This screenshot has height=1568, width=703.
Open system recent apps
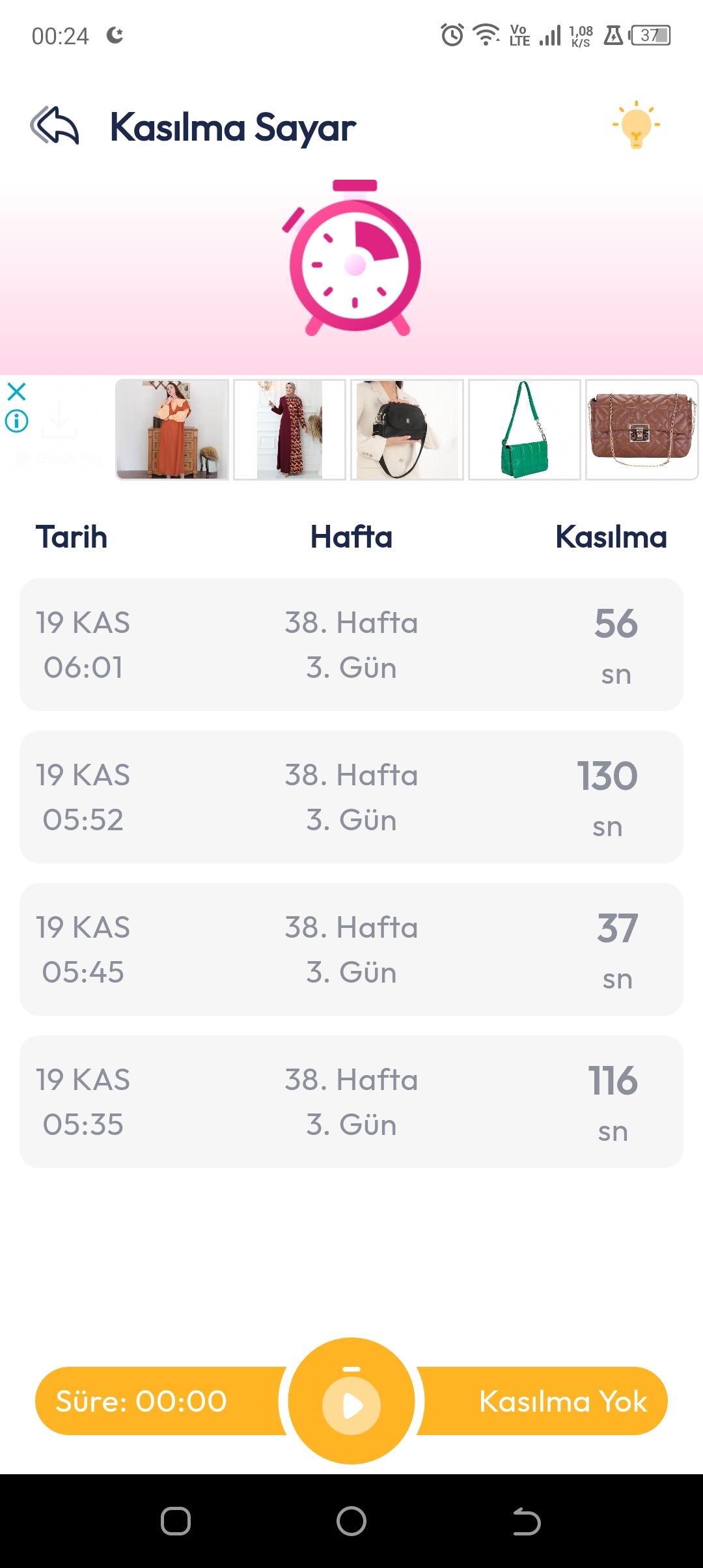[176, 1521]
